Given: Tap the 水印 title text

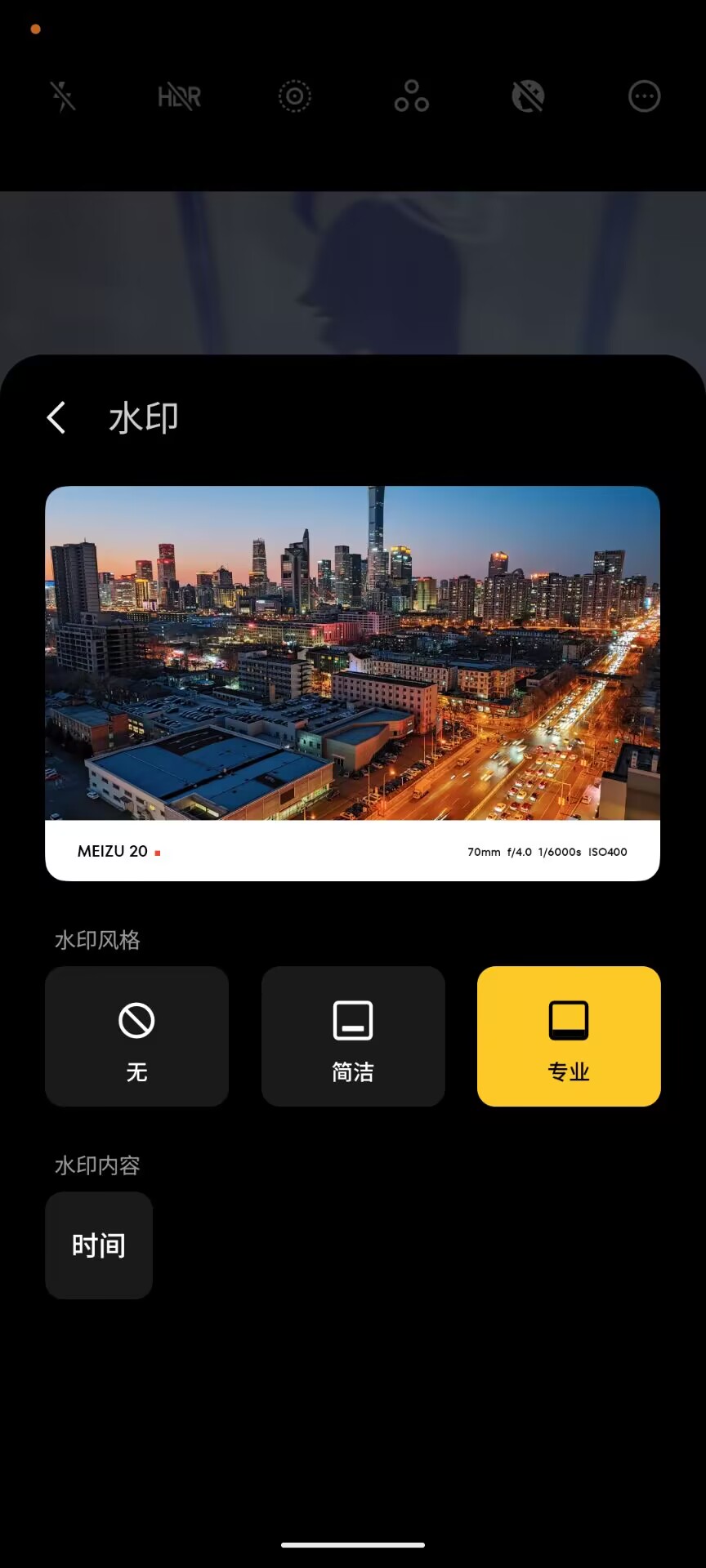Looking at the screenshot, I should (x=141, y=416).
